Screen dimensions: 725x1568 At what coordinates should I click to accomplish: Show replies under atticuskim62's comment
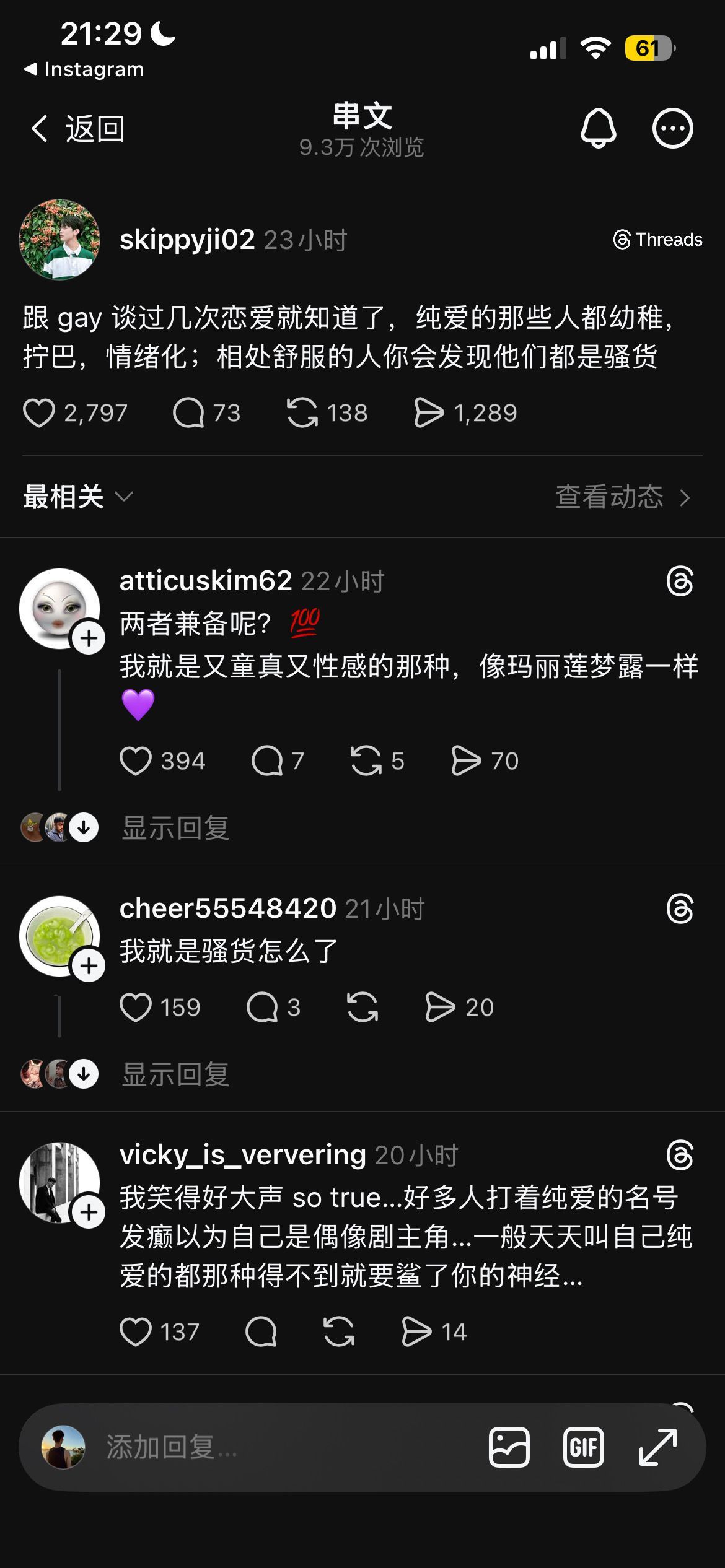[x=176, y=829]
